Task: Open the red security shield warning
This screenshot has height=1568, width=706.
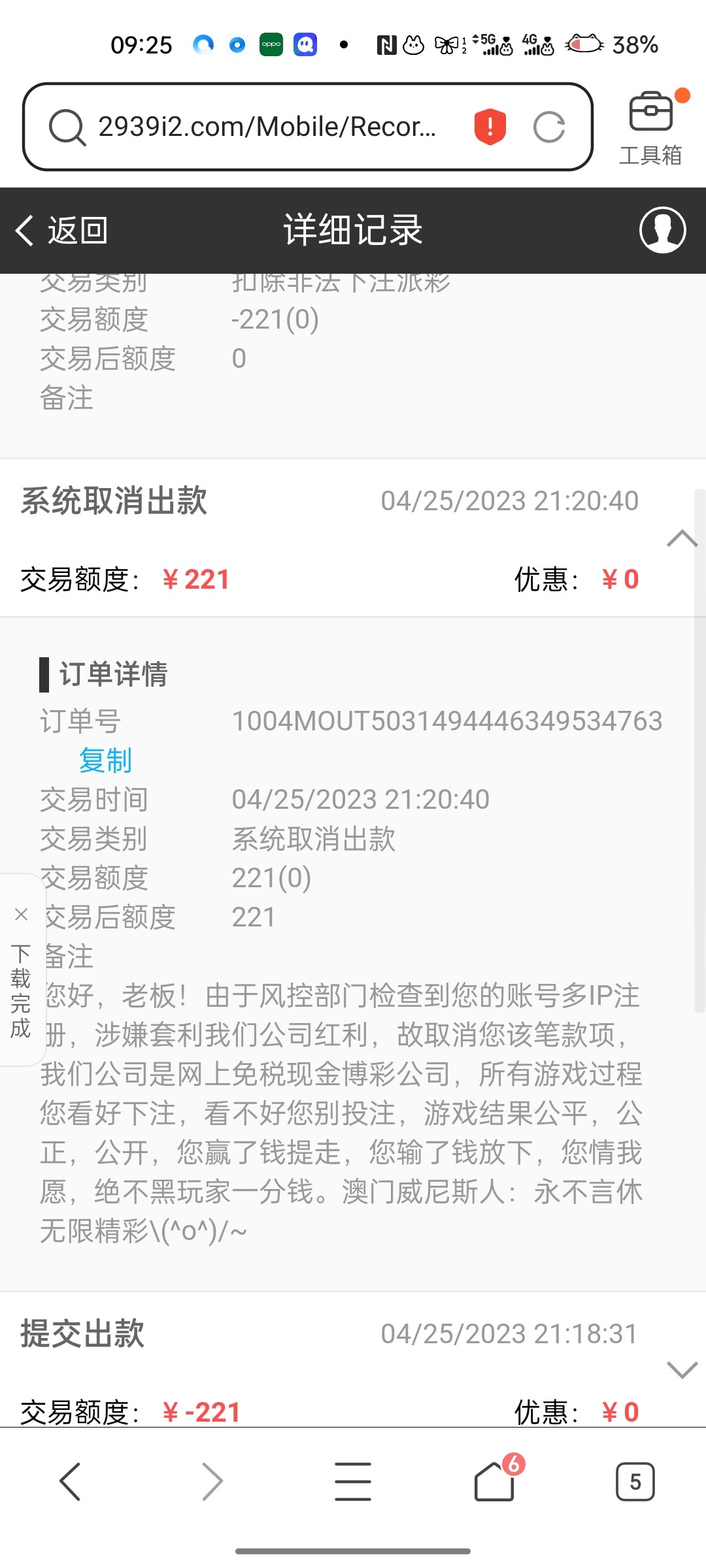Action: [x=490, y=127]
